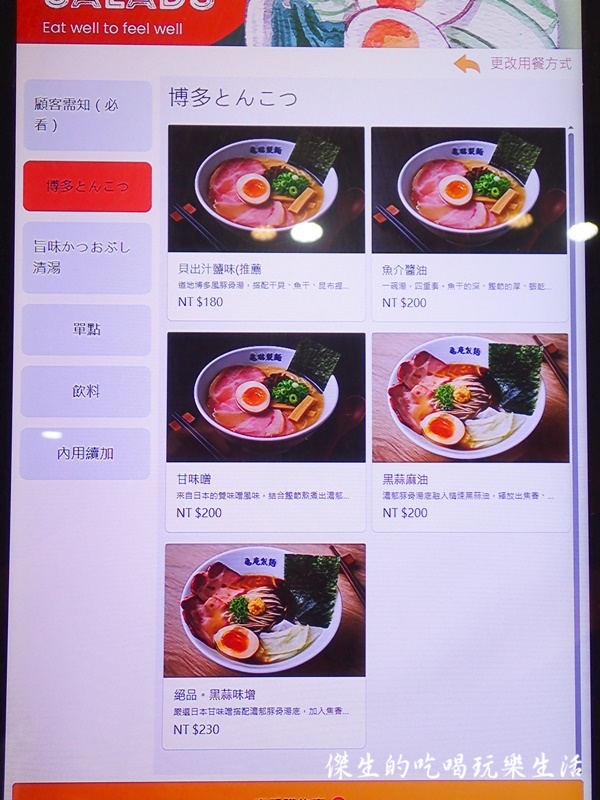Pick the 黑蒜麻油 ramen card

click(x=469, y=431)
